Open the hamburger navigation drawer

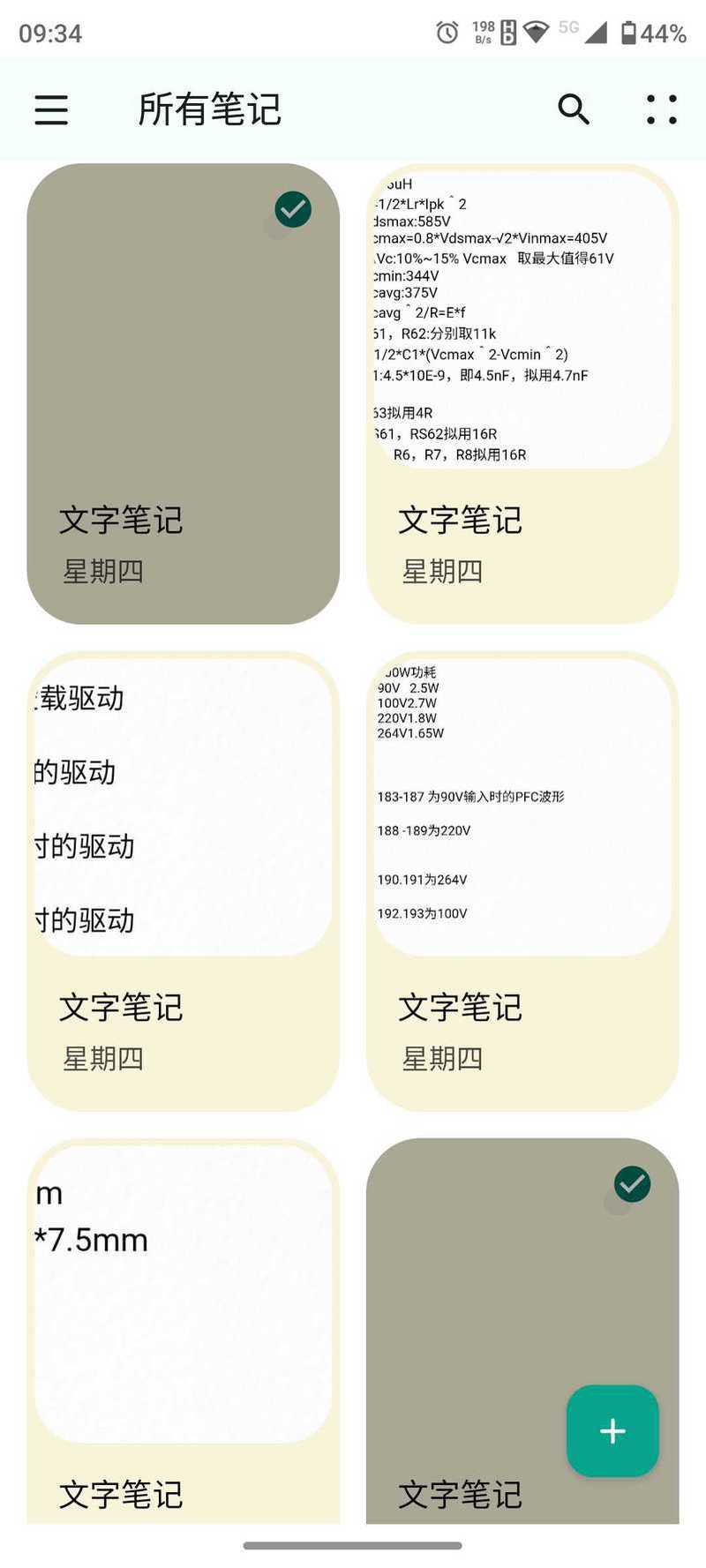click(51, 110)
